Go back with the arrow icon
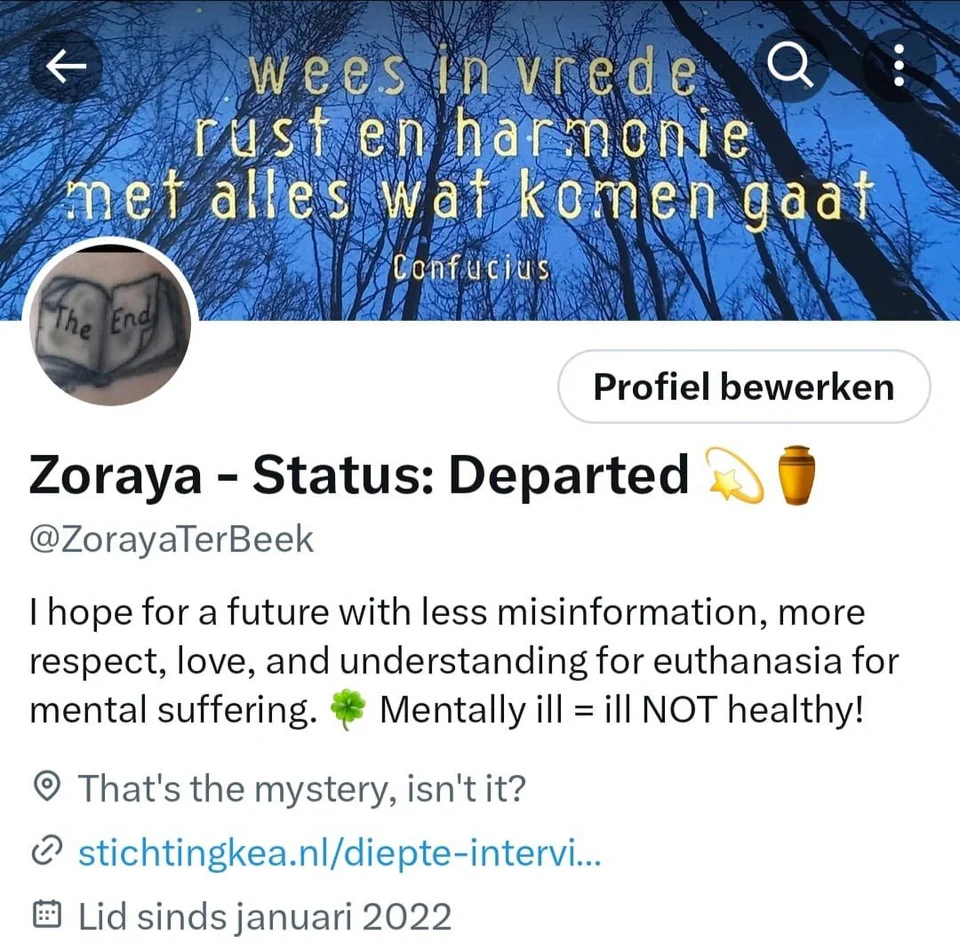This screenshot has height=944, width=960. (x=68, y=66)
